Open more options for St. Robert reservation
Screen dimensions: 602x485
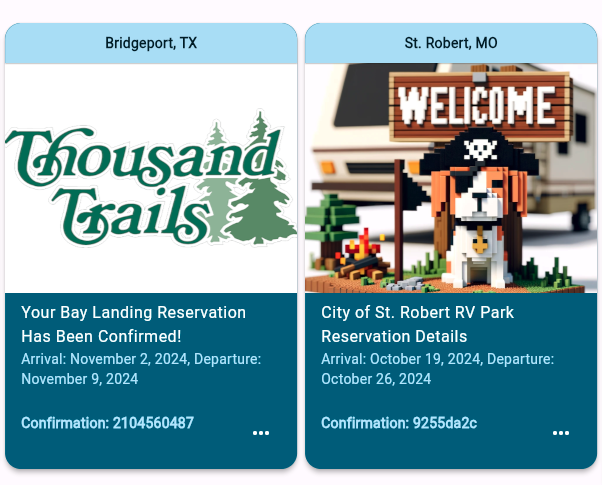(x=561, y=433)
